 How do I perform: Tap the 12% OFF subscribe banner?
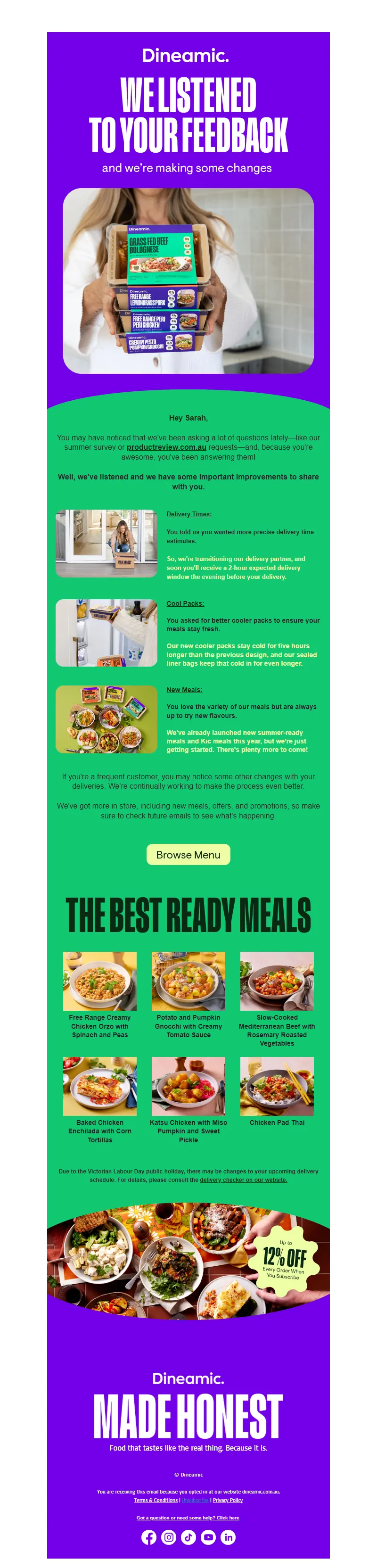tap(283, 1258)
